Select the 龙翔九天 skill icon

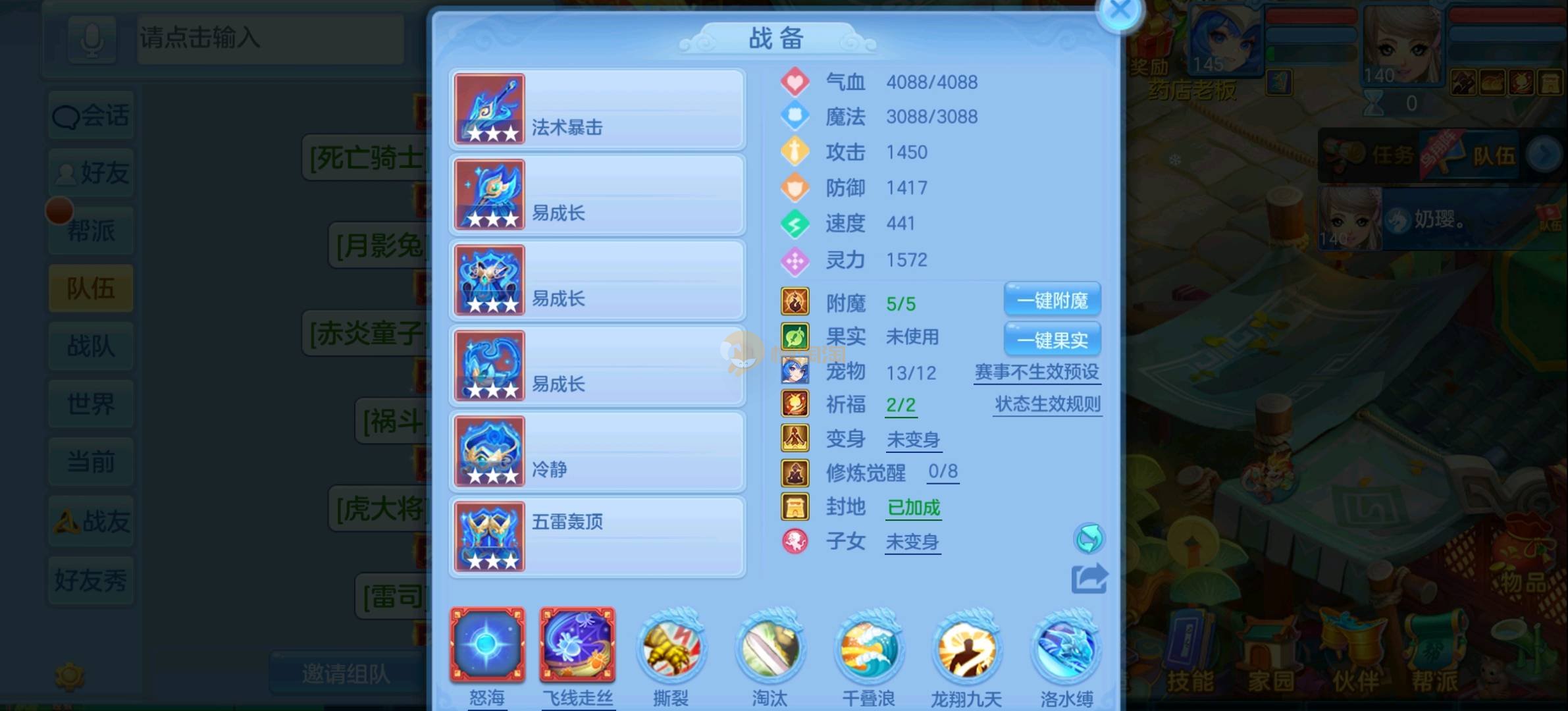[966, 648]
